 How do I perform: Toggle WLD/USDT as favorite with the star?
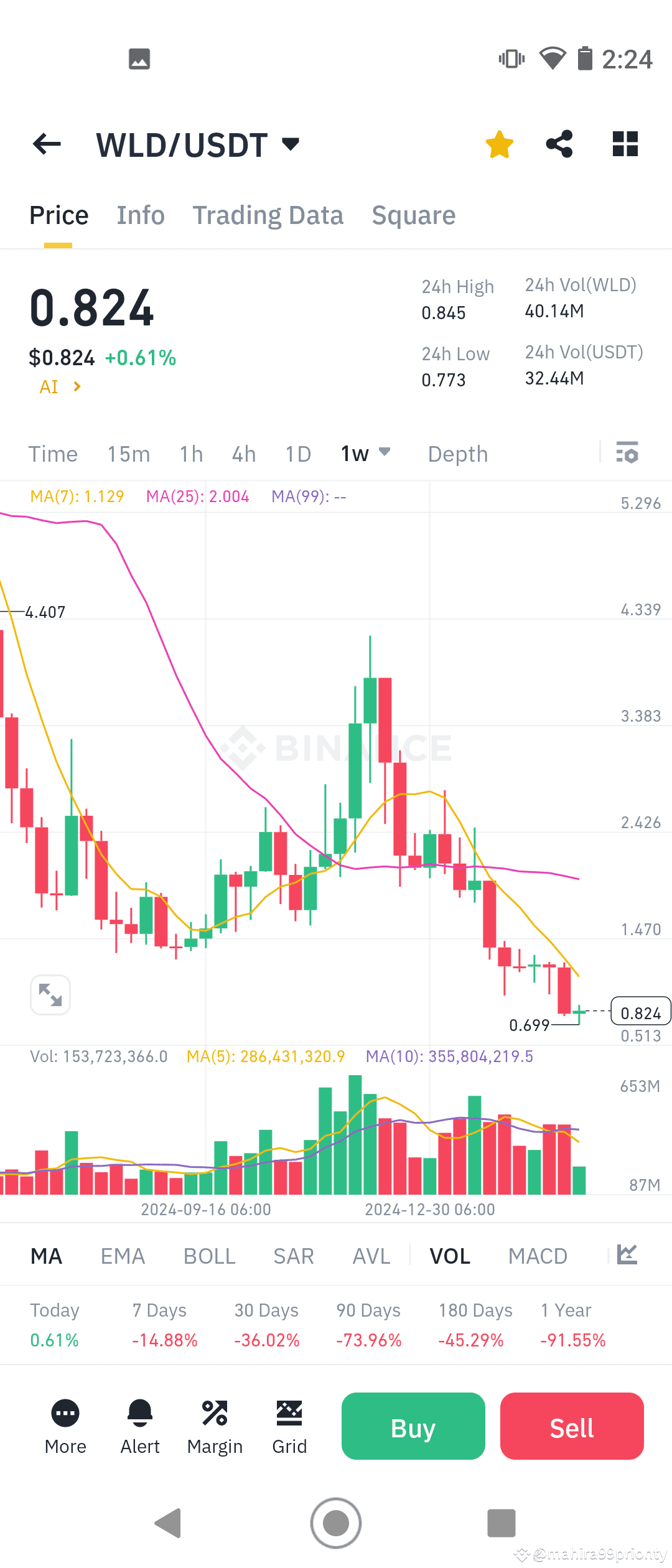[x=500, y=144]
